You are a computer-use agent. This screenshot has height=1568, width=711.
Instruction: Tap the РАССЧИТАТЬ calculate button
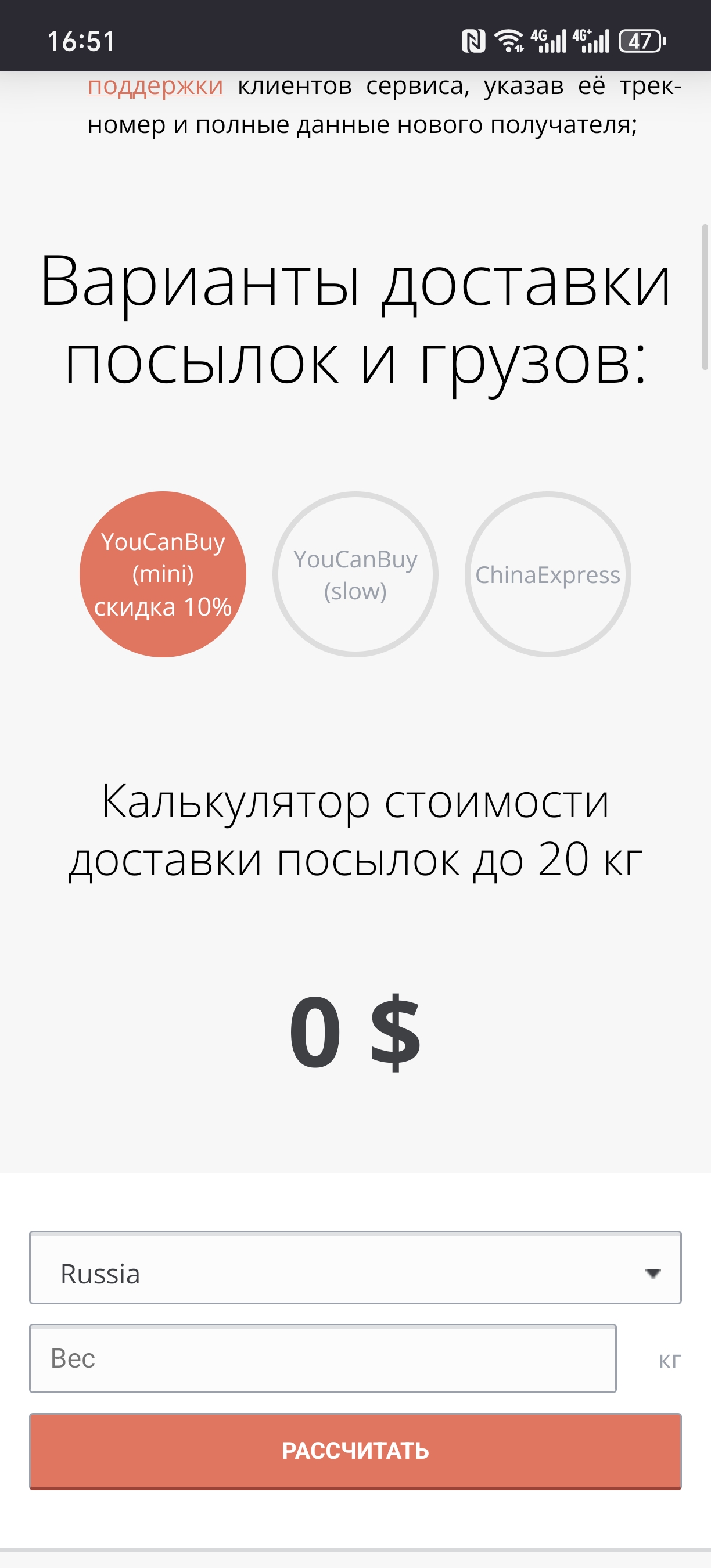[x=355, y=1451]
